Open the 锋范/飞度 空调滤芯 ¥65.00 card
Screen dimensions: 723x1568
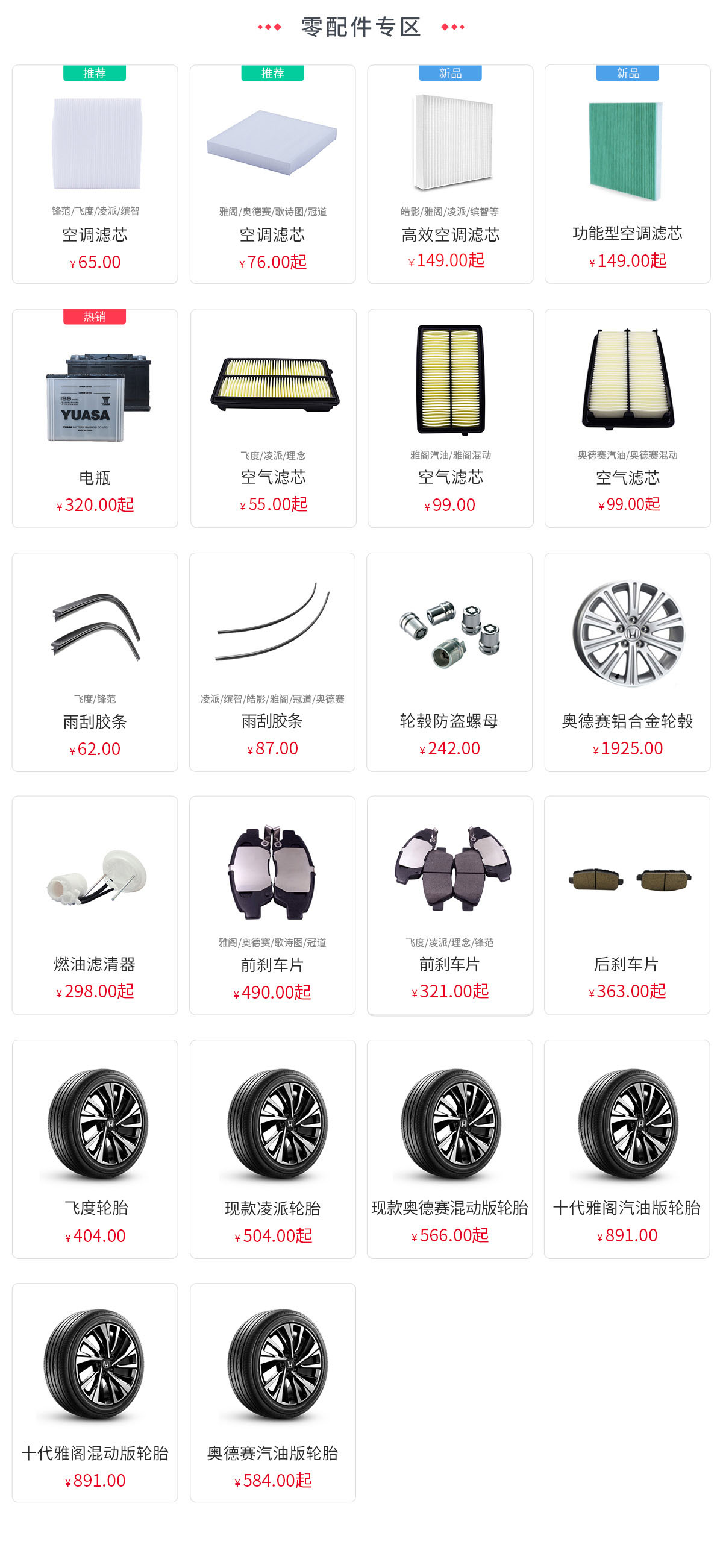[x=95, y=174]
